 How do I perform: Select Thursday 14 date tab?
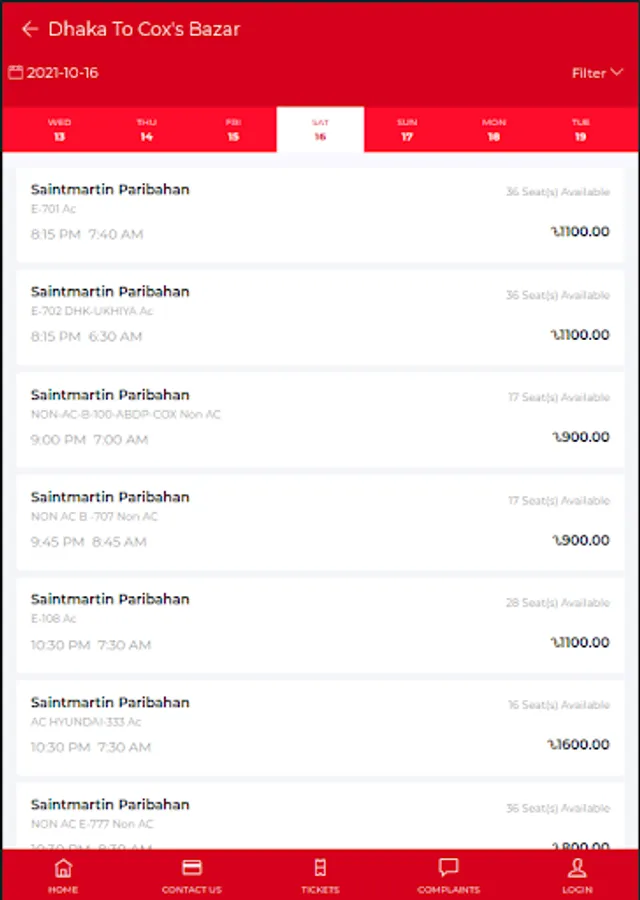coord(146,130)
